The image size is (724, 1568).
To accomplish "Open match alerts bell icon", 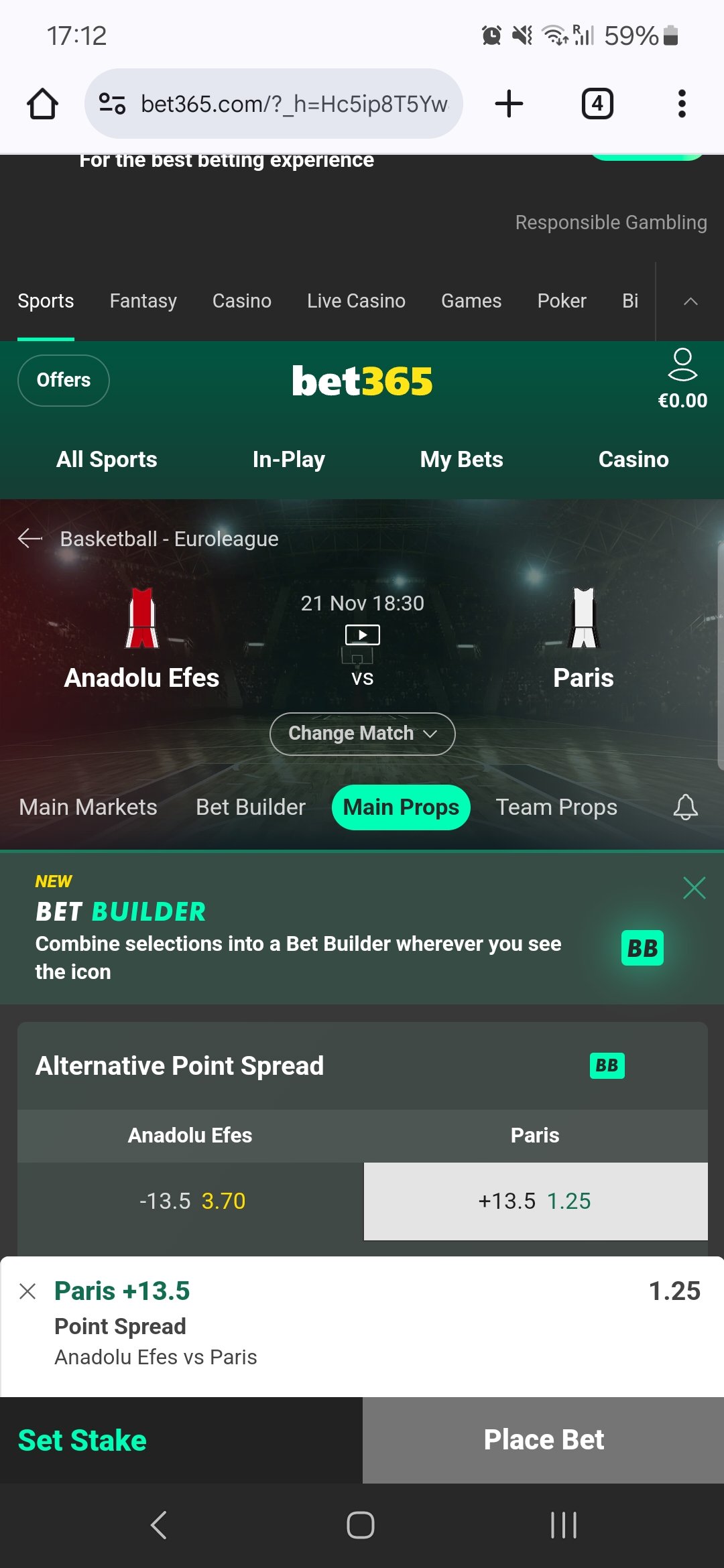I will tap(685, 807).
